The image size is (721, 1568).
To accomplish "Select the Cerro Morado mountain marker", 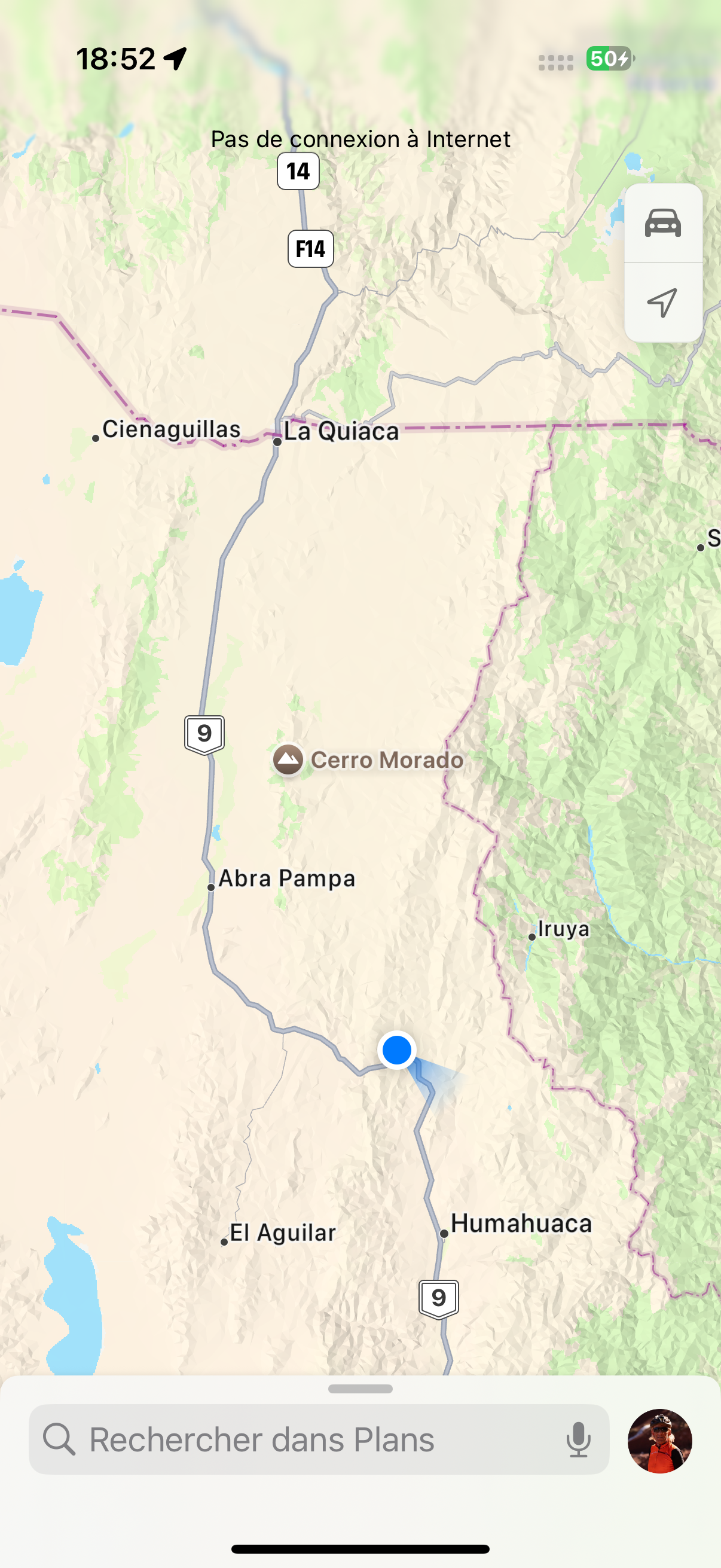I will tap(288, 759).
